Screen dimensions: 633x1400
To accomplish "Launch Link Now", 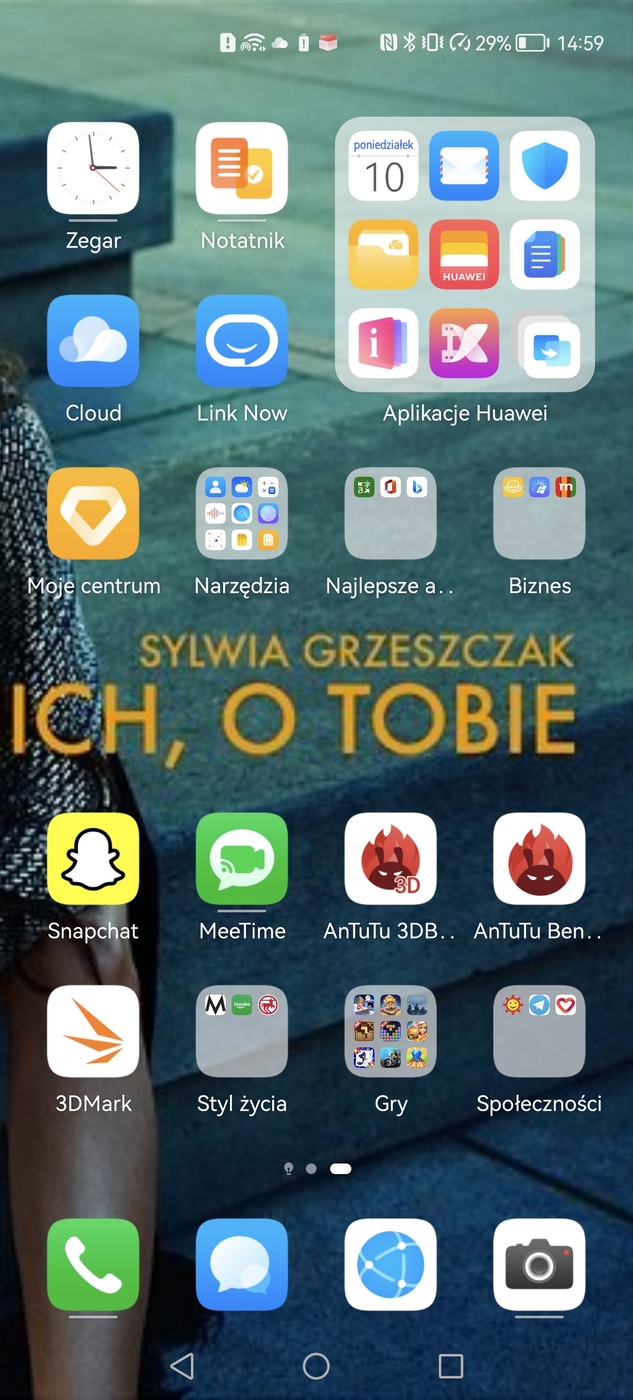I will tap(242, 341).
